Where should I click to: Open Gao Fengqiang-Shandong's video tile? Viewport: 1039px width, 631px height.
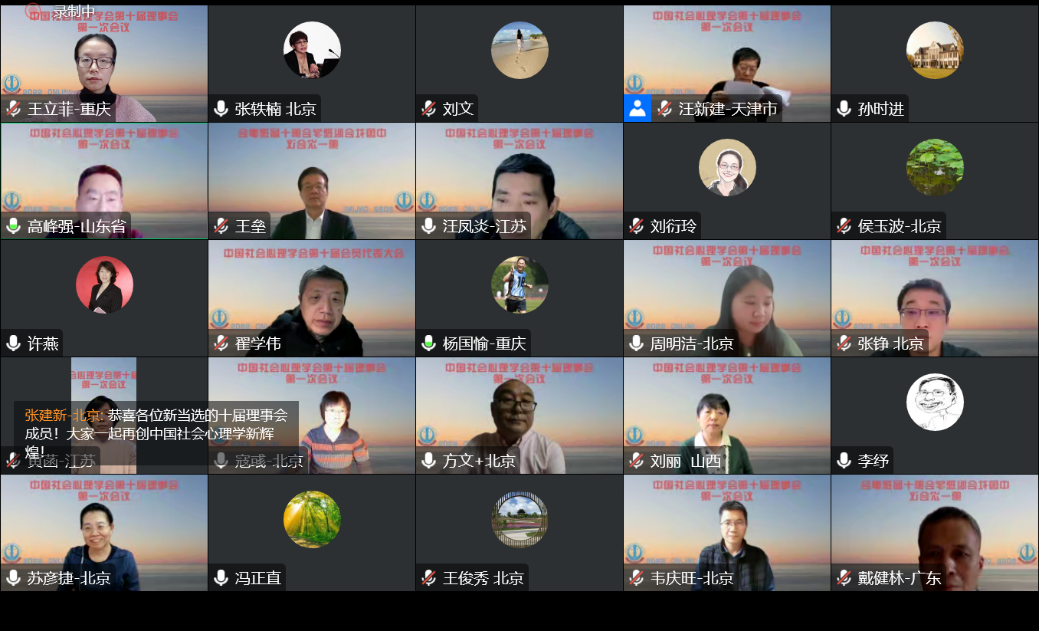pyautogui.click(x=104, y=181)
